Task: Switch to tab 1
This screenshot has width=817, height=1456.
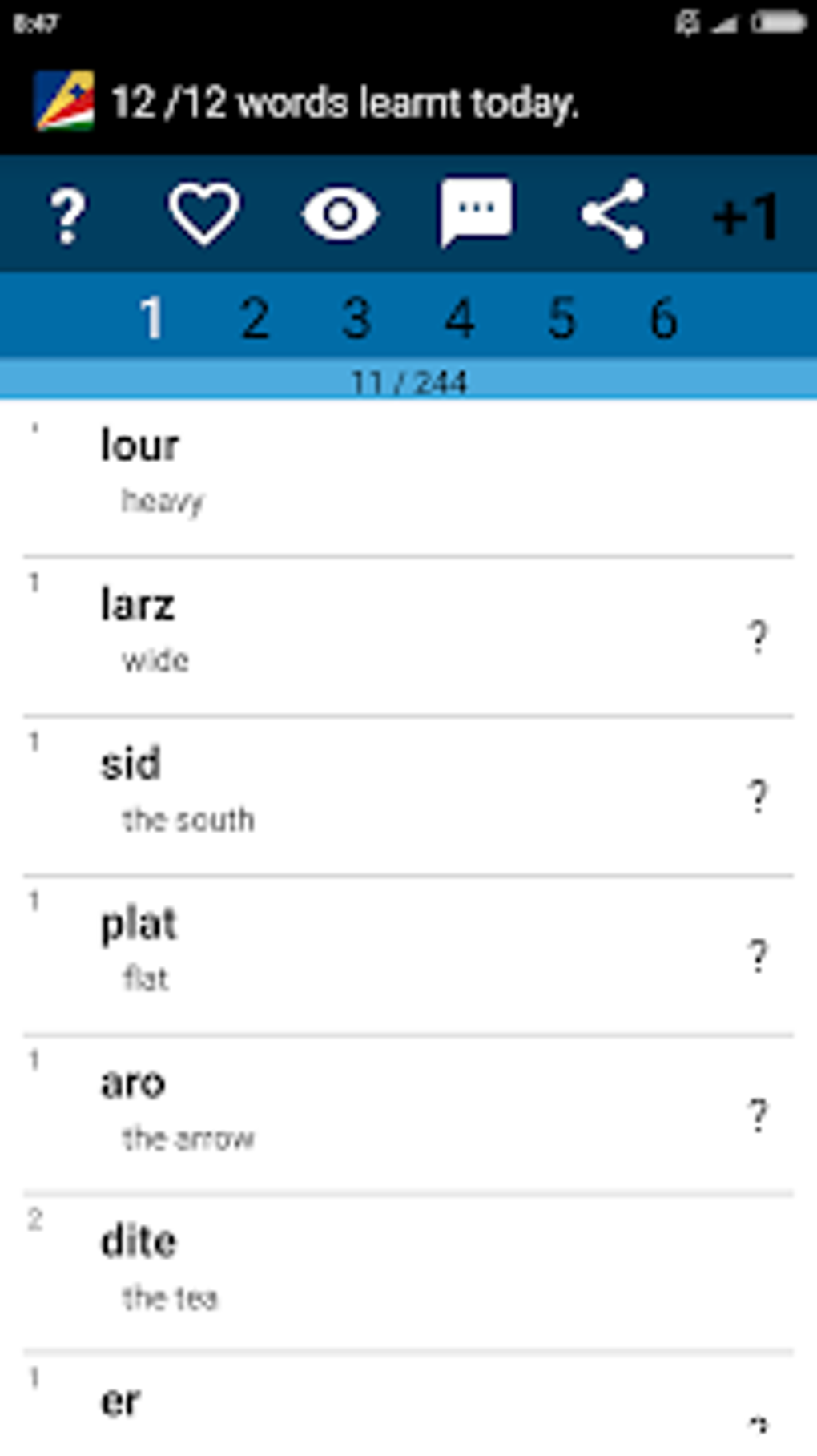Action: 151,318
